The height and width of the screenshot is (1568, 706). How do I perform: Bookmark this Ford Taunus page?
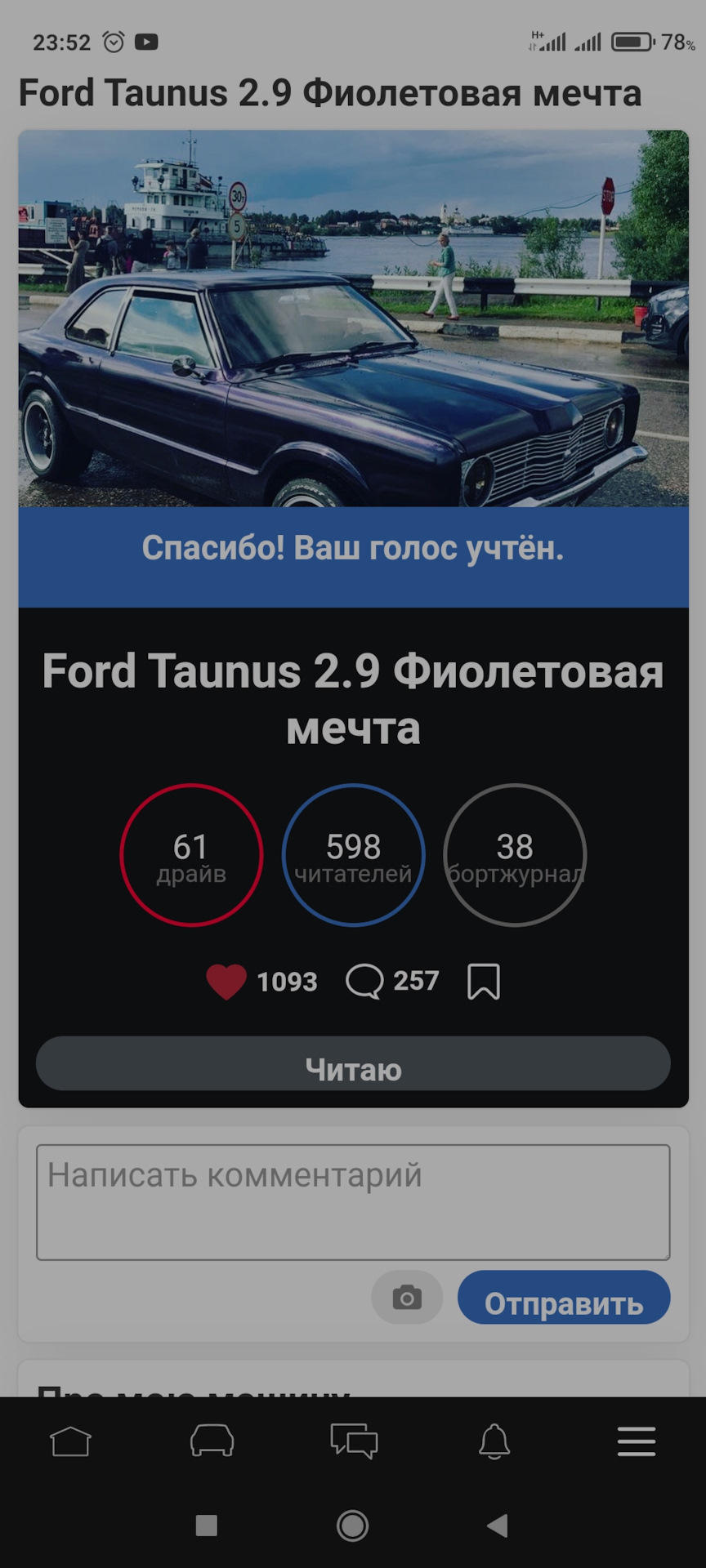tap(483, 981)
